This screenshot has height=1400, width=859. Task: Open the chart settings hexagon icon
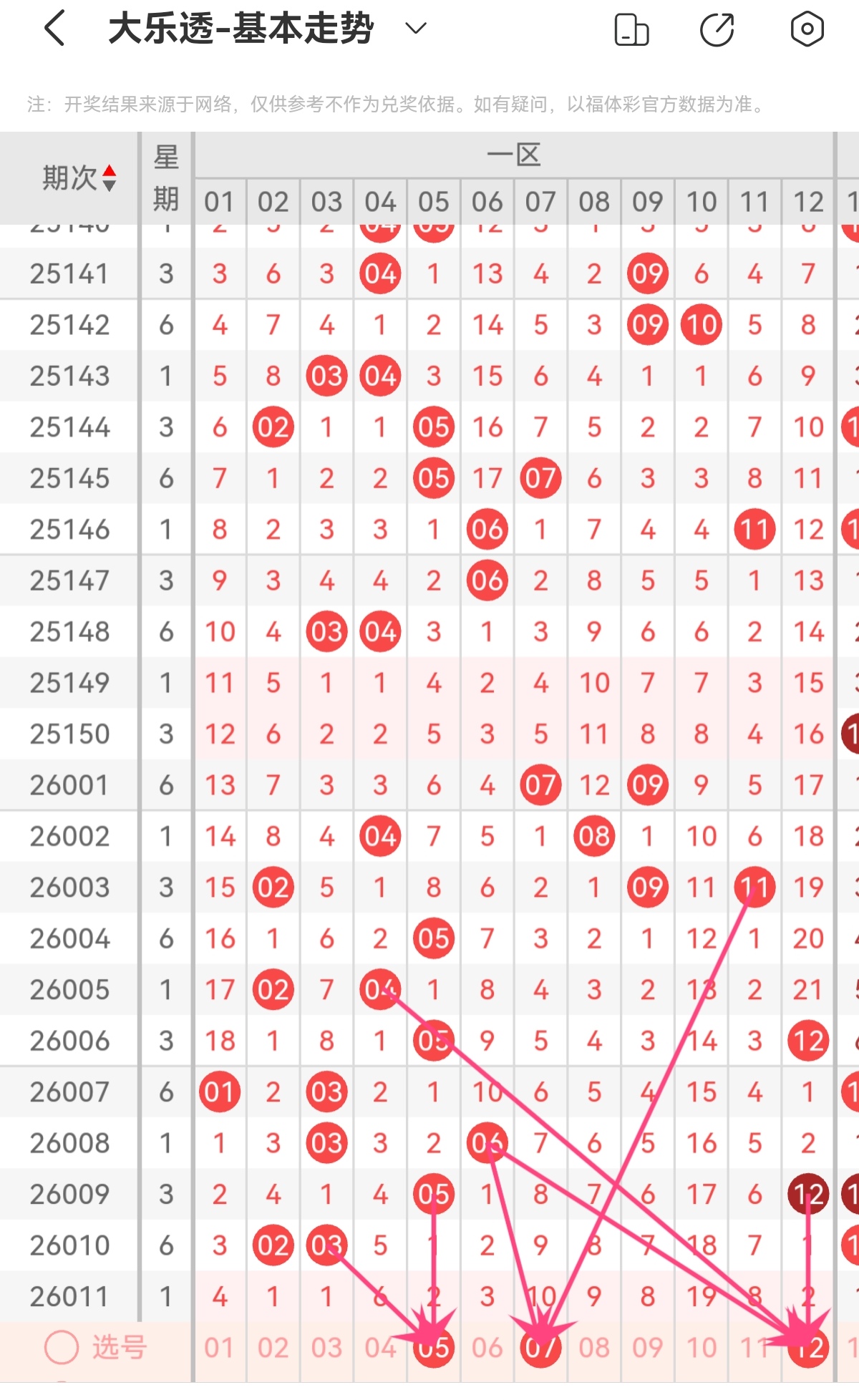(x=807, y=29)
